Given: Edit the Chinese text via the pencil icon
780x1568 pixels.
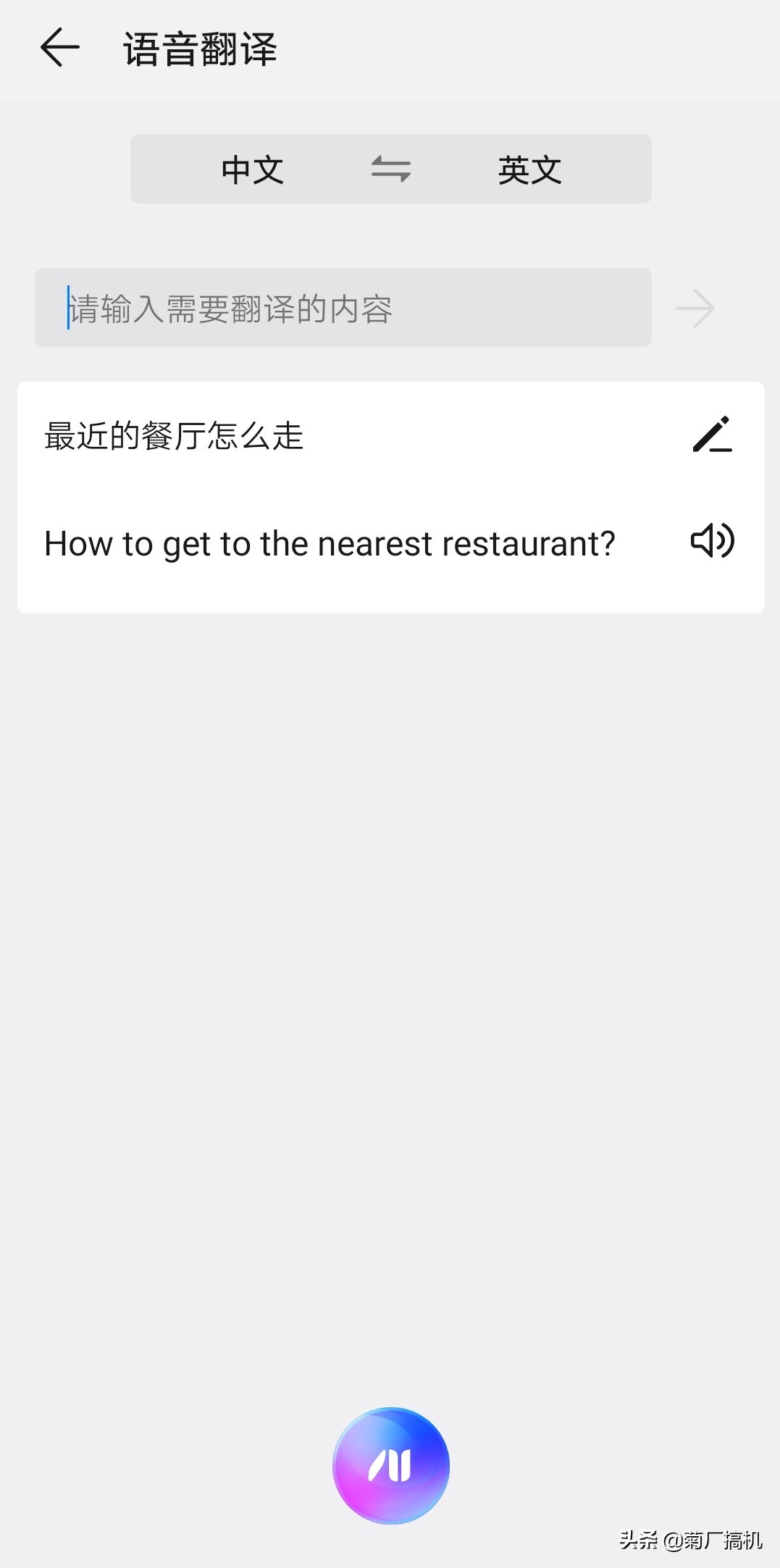Looking at the screenshot, I should click(x=713, y=435).
